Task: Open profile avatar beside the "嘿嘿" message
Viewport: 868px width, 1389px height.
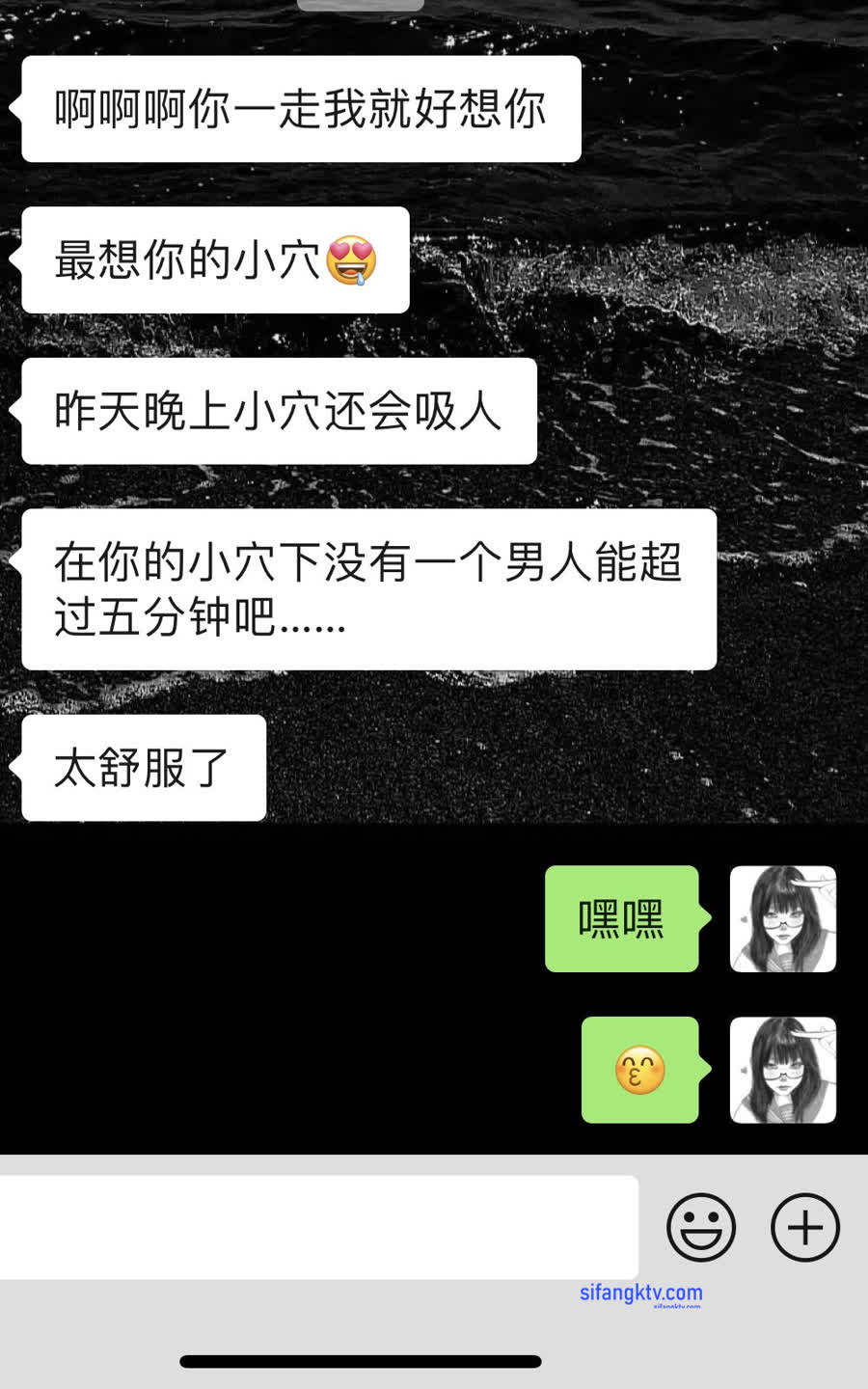Action: tap(782, 918)
